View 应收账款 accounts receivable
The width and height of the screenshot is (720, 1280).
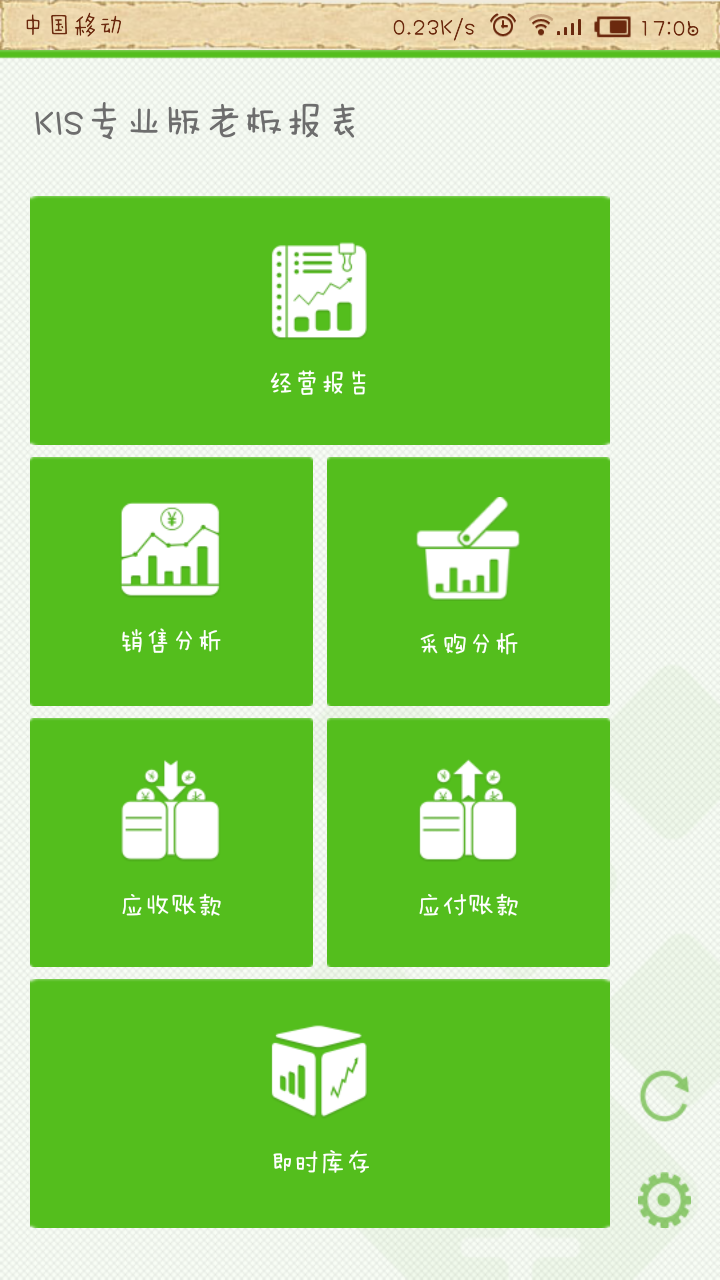pyautogui.click(x=171, y=842)
